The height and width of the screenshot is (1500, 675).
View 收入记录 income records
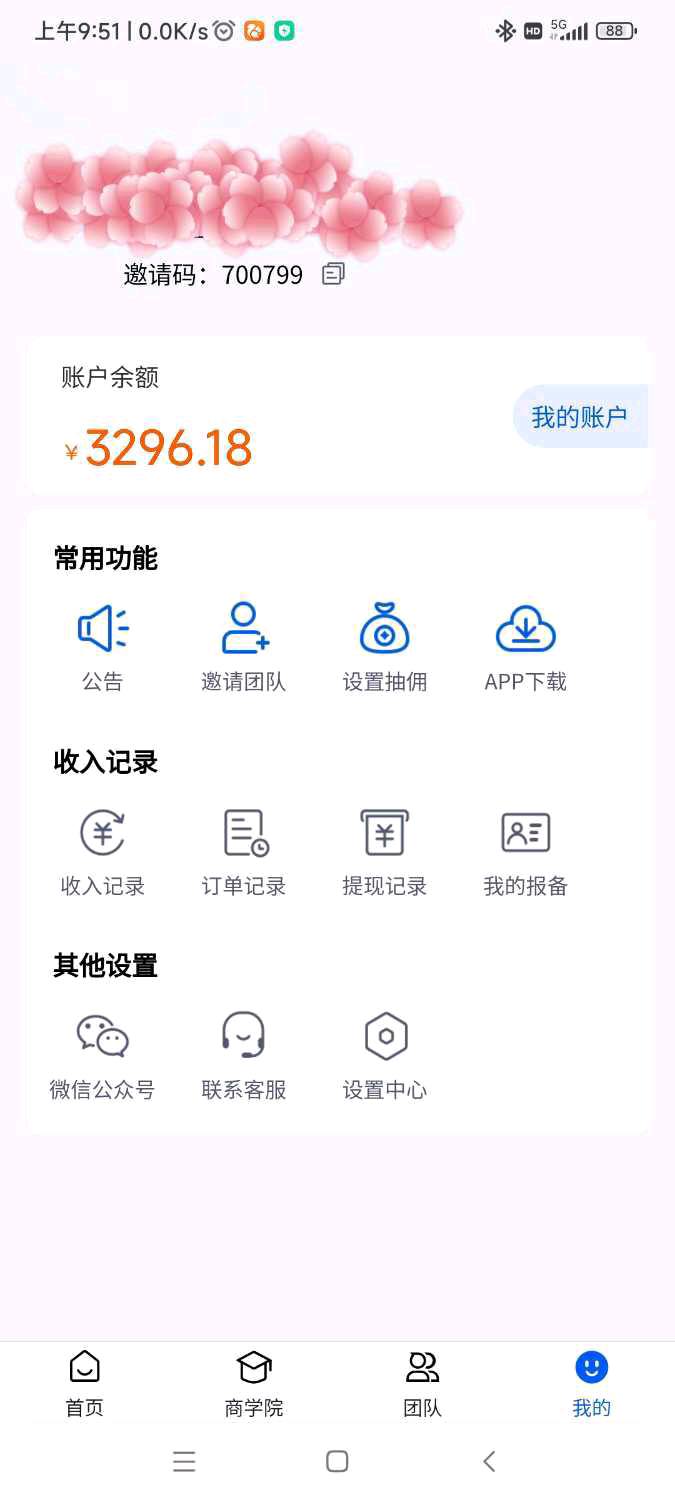coord(103,851)
